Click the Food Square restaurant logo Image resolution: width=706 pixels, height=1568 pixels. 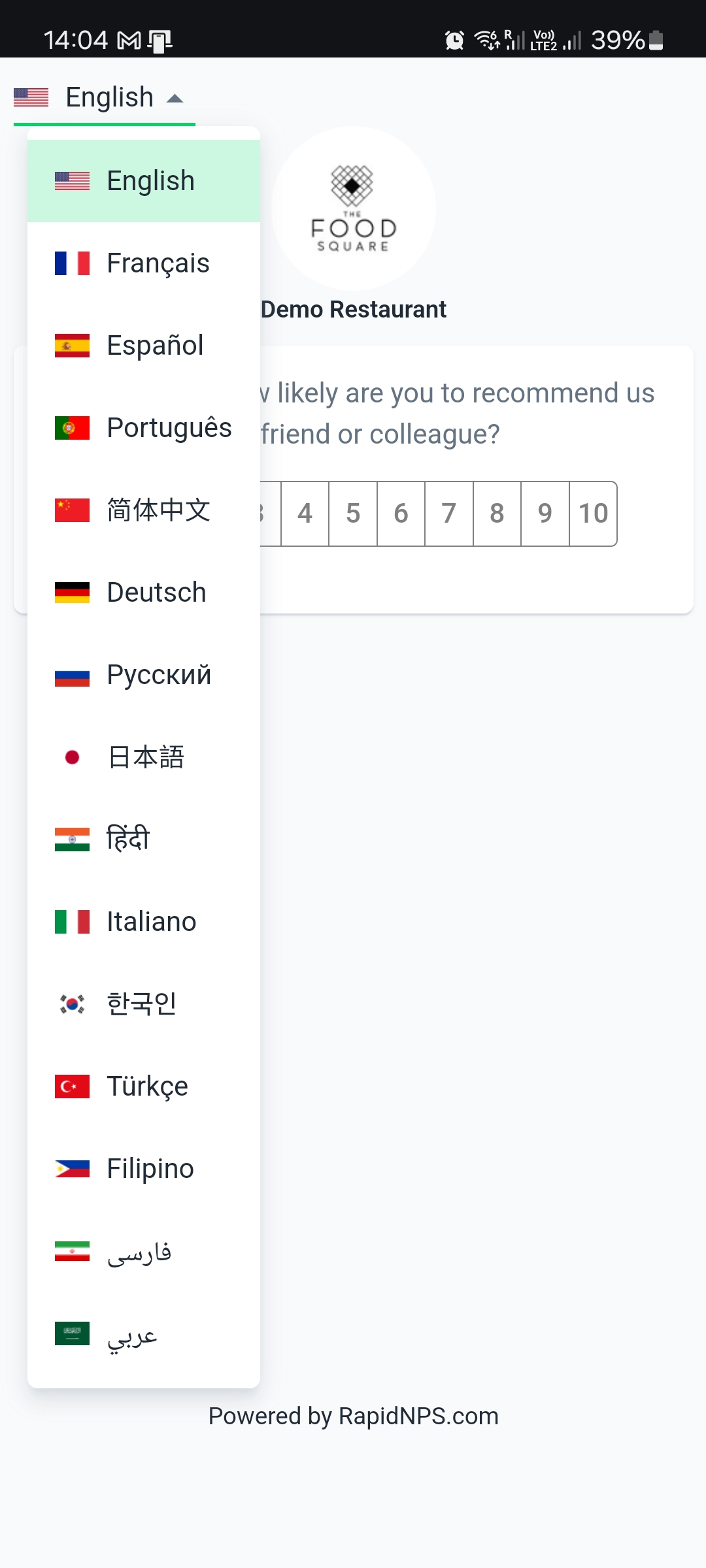[x=353, y=210]
